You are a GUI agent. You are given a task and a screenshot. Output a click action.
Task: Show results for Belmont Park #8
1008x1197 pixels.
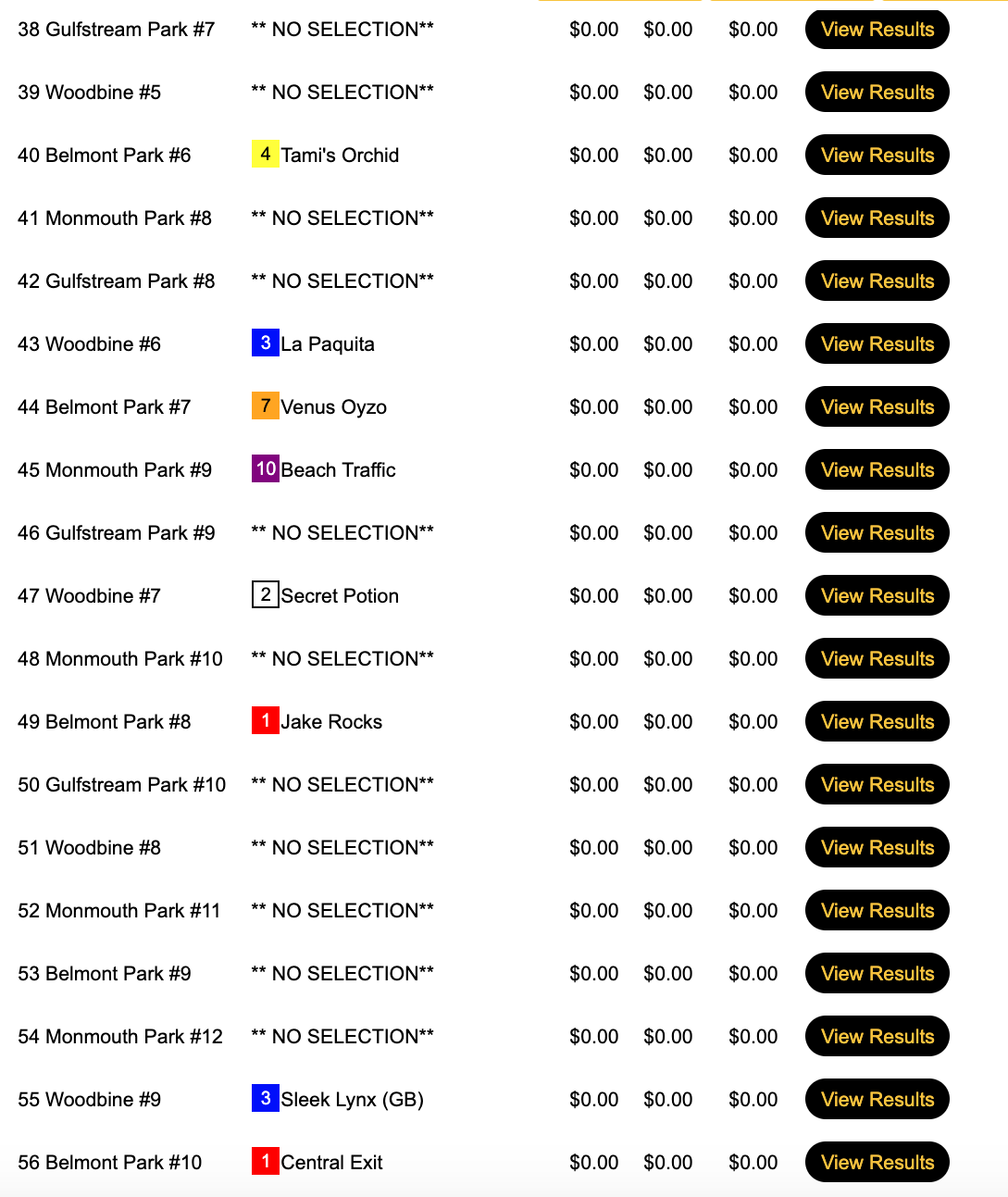877,722
